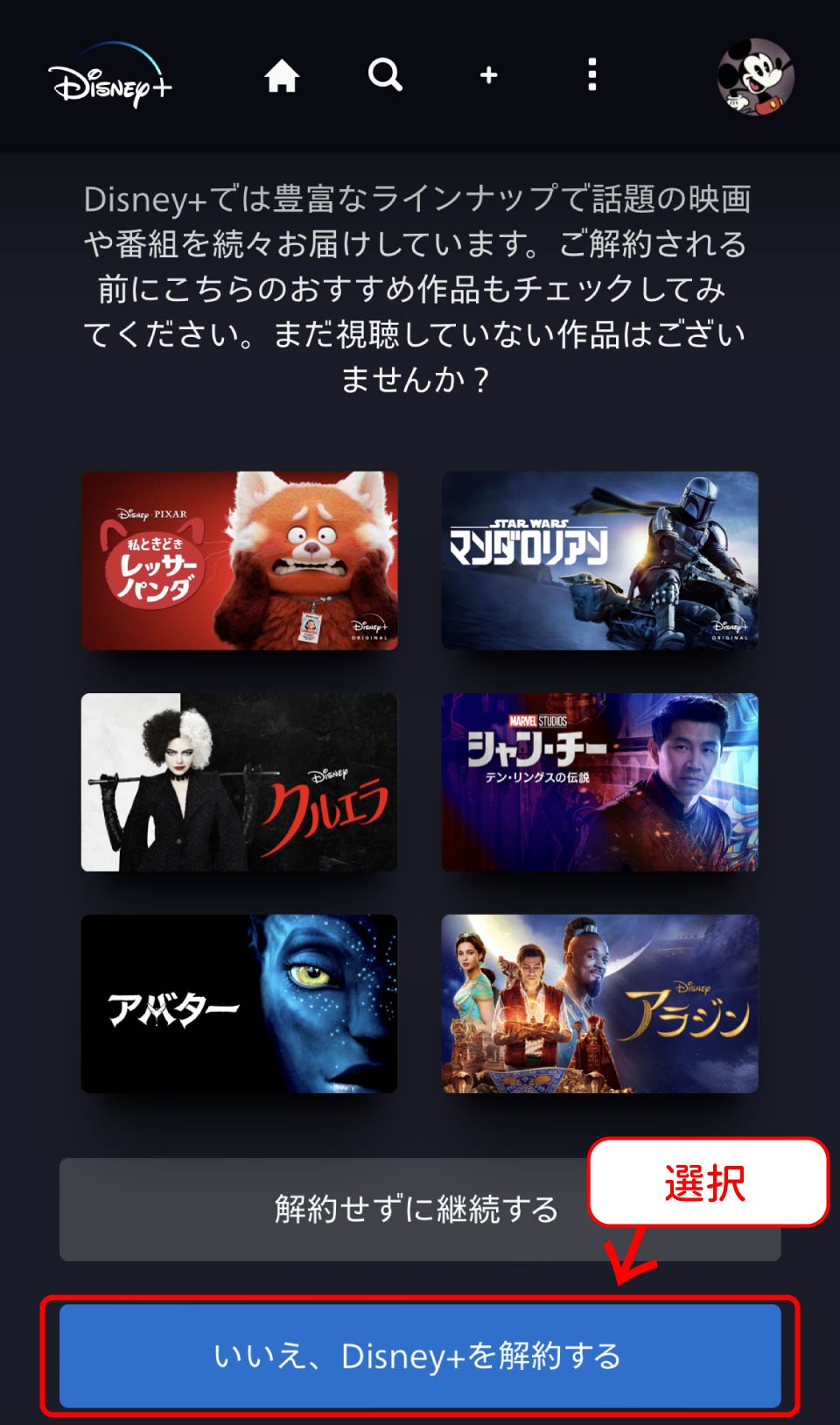Confirm いいえ、Disney+を解約する
Screen dimensions: 840x1425
point(420,1356)
